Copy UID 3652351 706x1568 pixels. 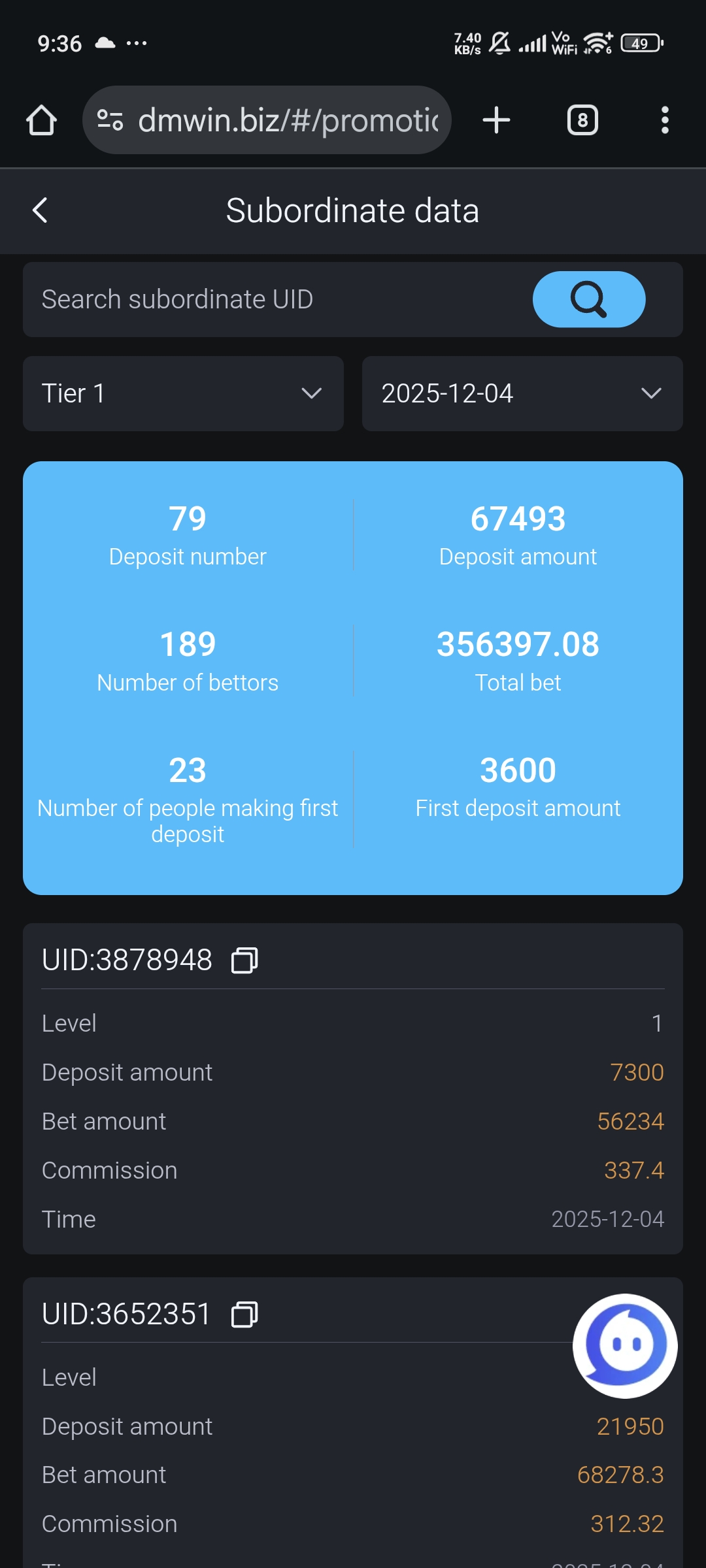(244, 1315)
